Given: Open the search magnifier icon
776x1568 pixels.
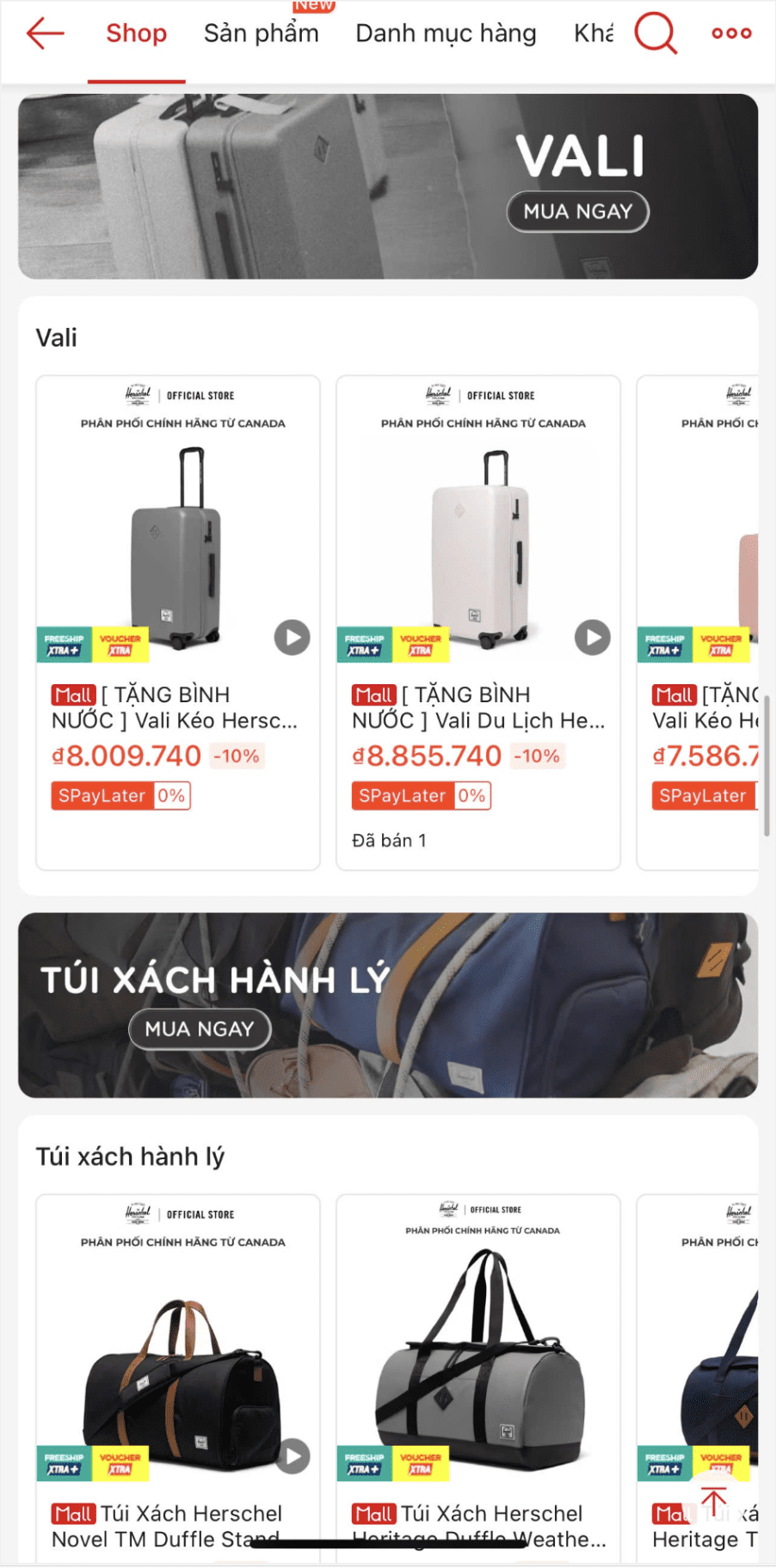Looking at the screenshot, I should tap(656, 34).
